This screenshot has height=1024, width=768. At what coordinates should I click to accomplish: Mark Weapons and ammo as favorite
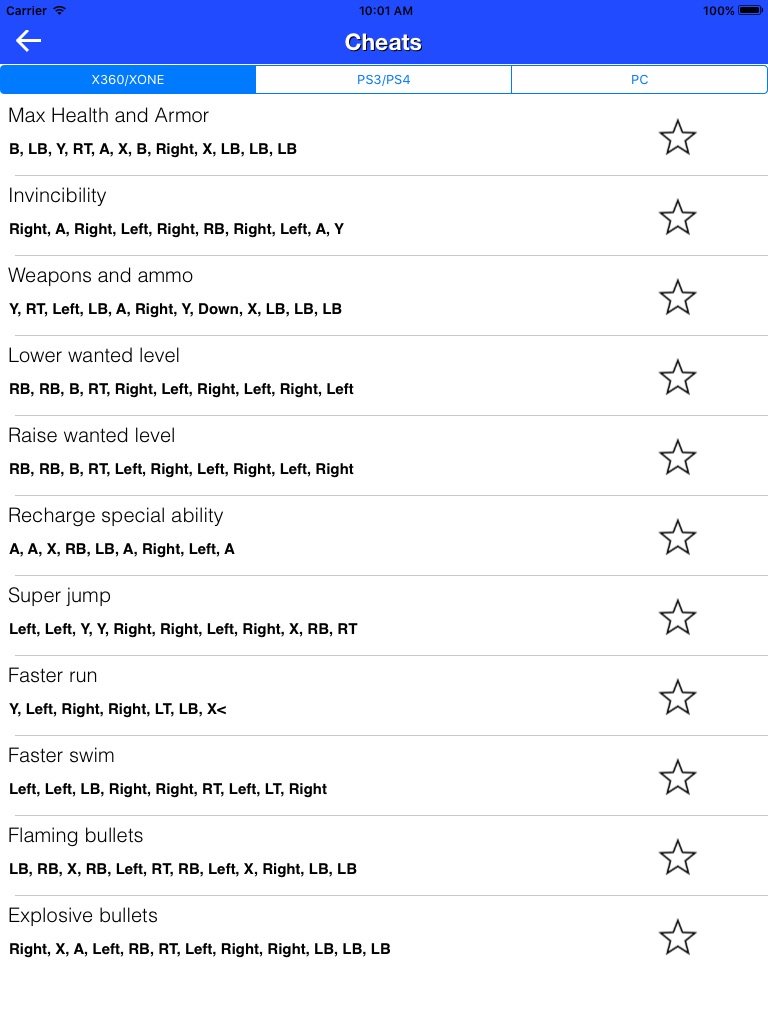[678, 297]
